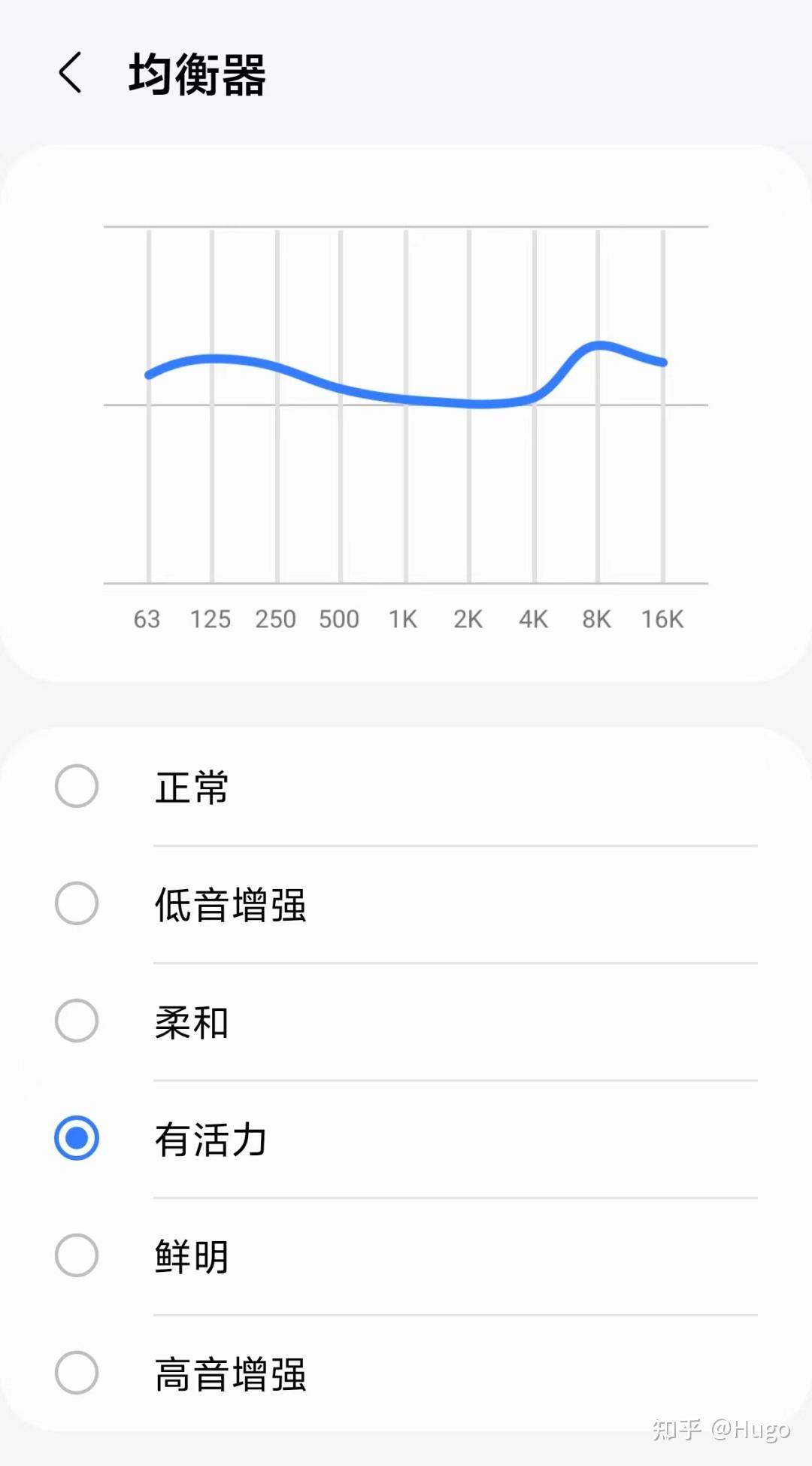Adjust the 63 Hz band on the curve
Viewport: 812px width, 1466px height.
coord(148,374)
